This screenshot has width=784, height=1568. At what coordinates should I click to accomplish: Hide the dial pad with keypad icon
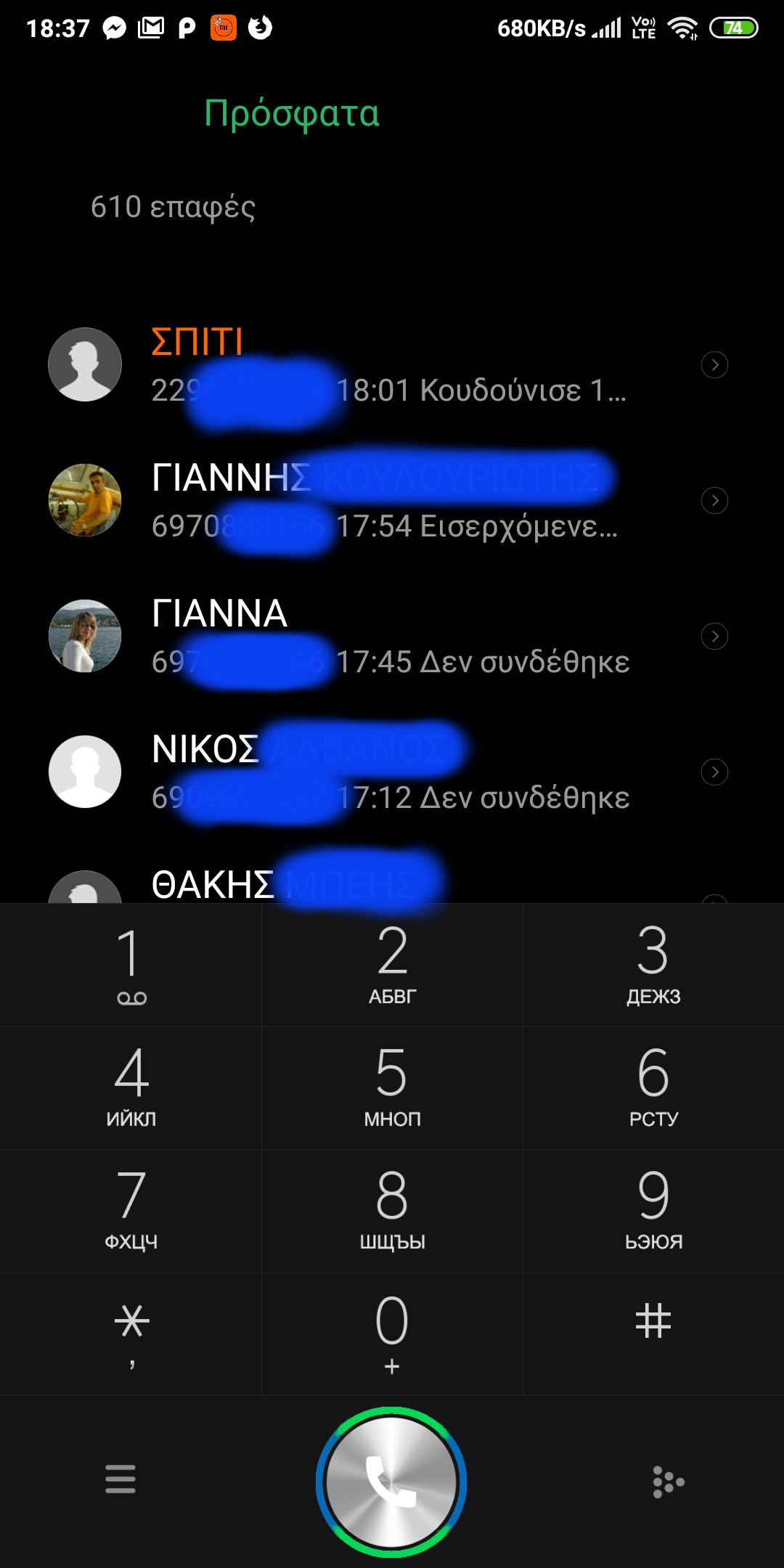coord(667,1482)
